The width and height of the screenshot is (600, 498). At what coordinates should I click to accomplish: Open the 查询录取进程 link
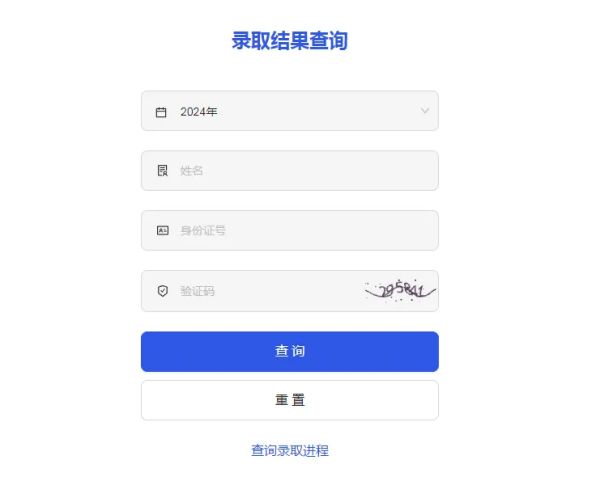click(x=289, y=451)
